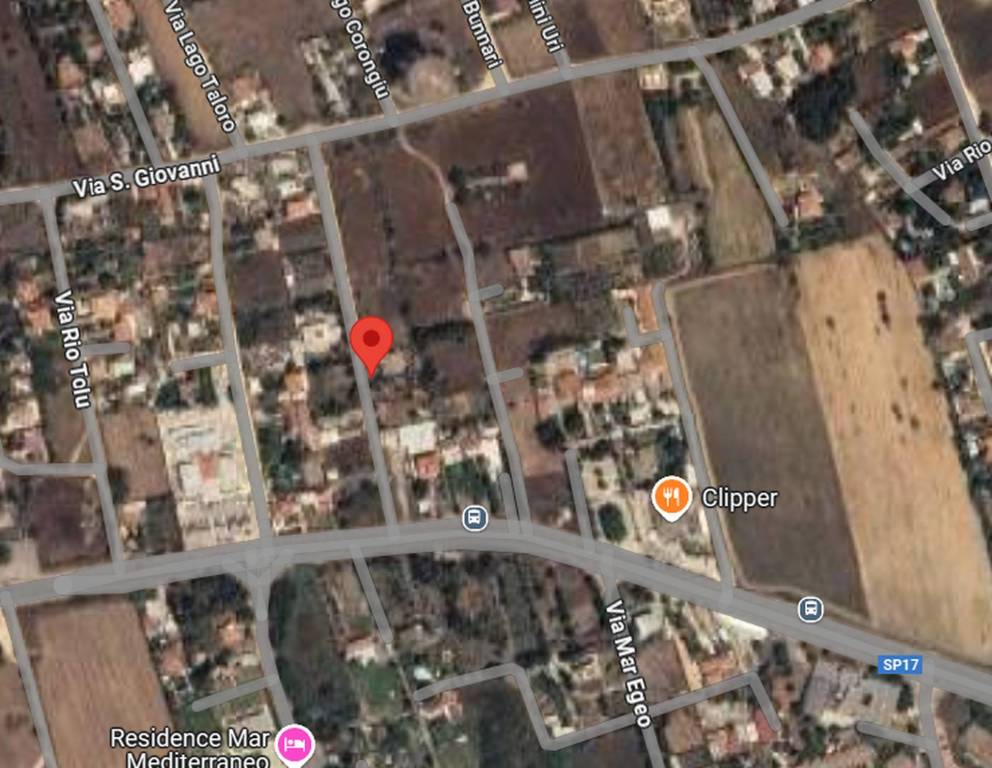The height and width of the screenshot is (768, 992).
Task: Tap the red location pin
Action: click(372, 342)
